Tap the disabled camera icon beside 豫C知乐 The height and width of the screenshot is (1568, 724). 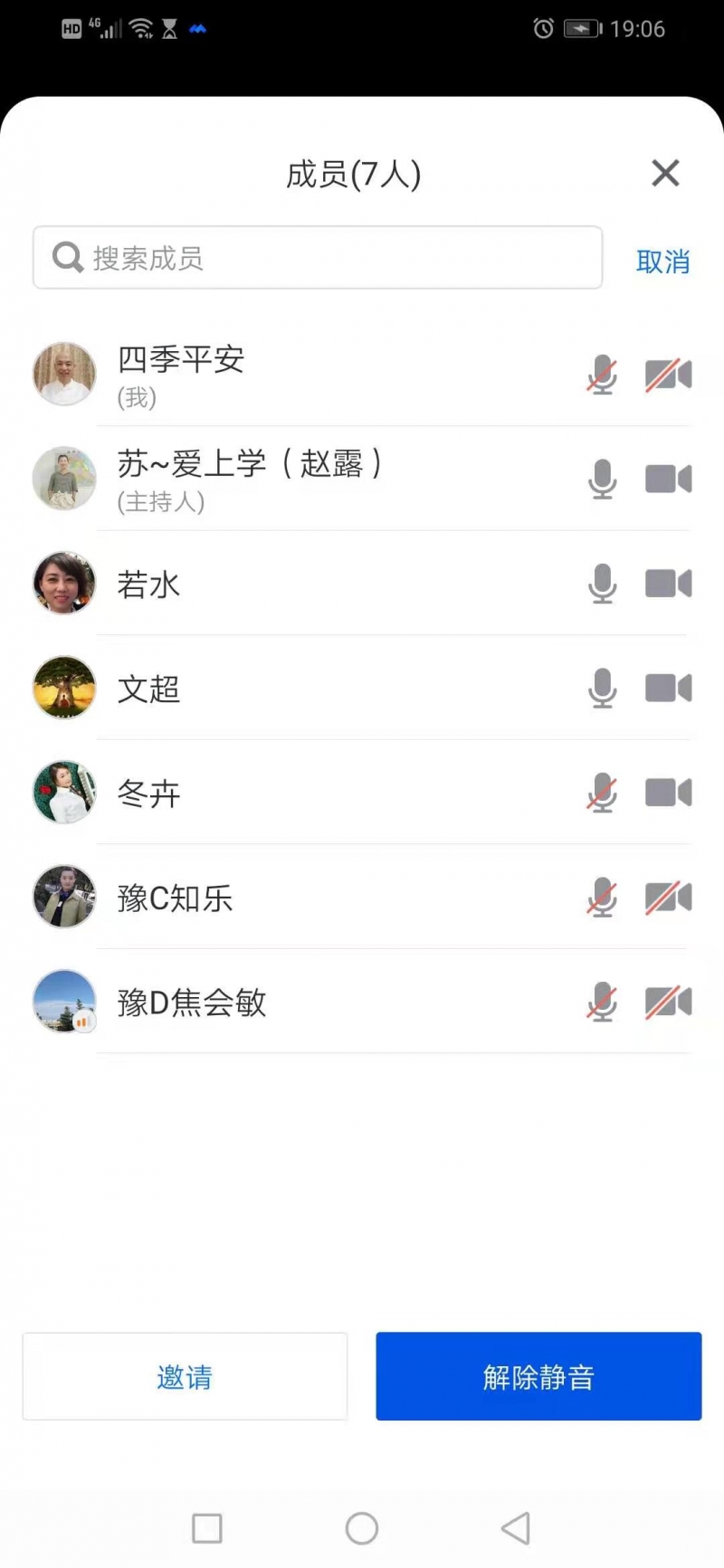click(668, 898)
